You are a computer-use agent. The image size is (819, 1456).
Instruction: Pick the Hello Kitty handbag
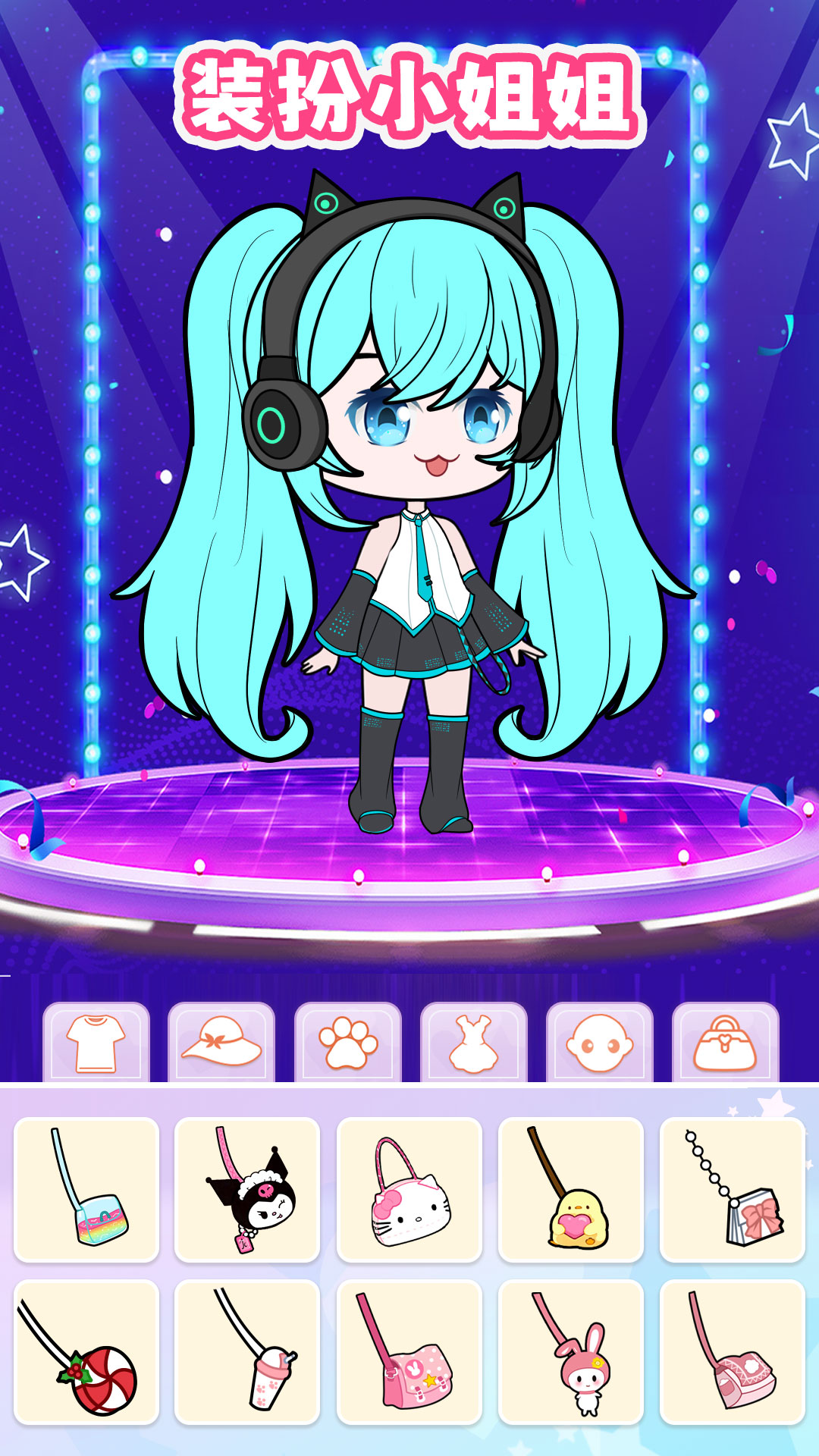coord(409,1189)
